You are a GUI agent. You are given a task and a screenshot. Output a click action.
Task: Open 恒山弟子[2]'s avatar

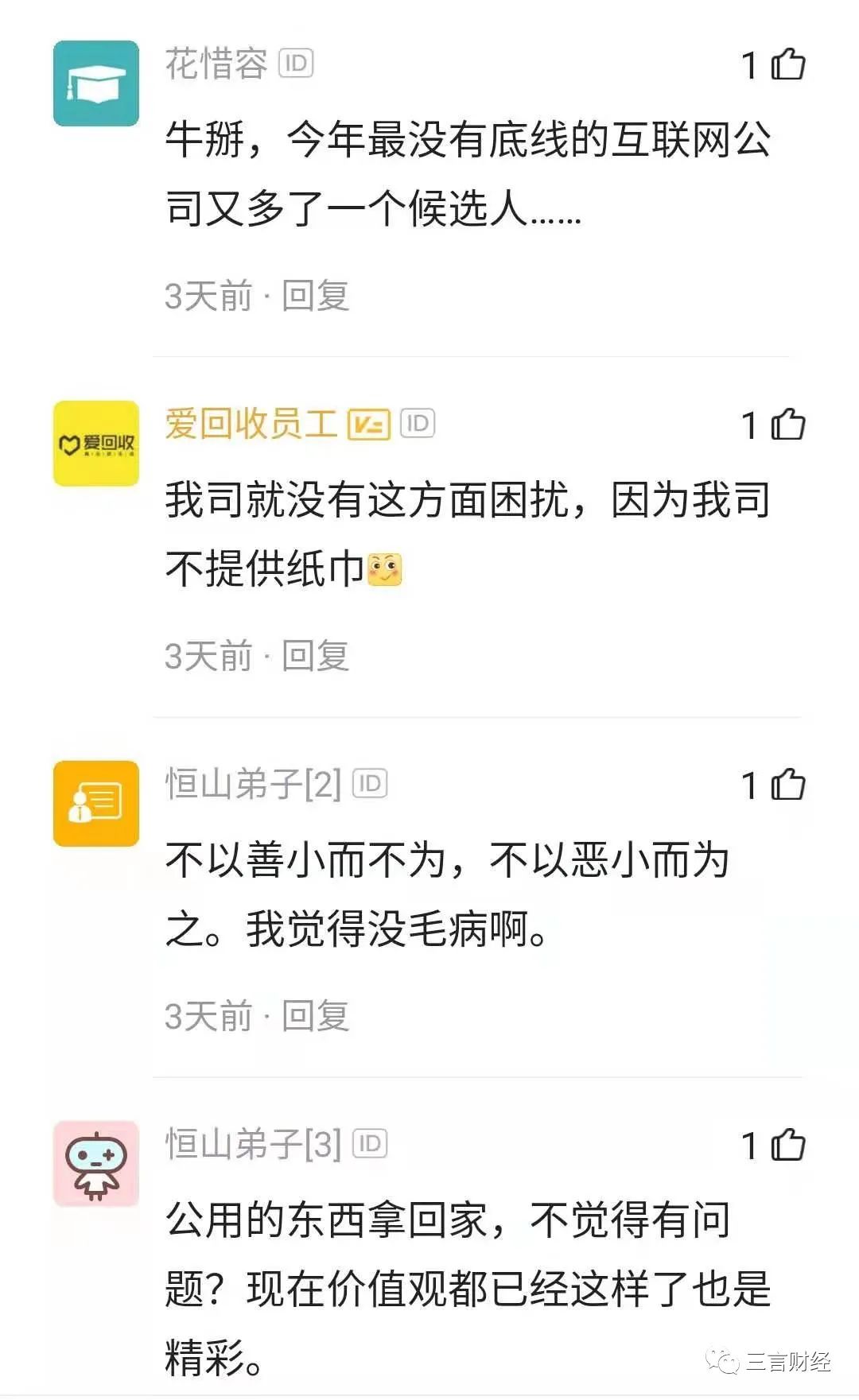tap(96, 804)
